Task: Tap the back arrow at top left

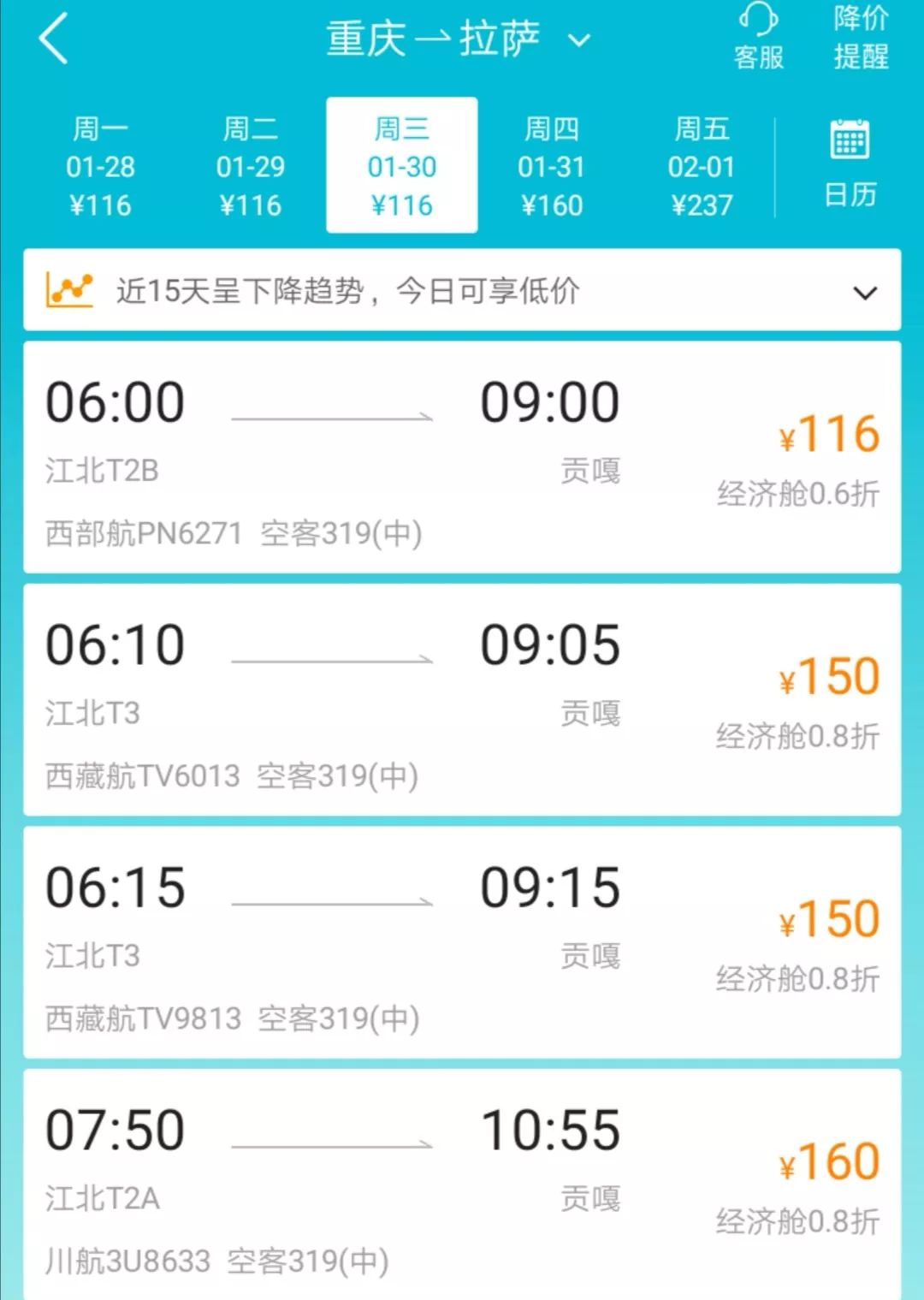Action: click(53, 39)
